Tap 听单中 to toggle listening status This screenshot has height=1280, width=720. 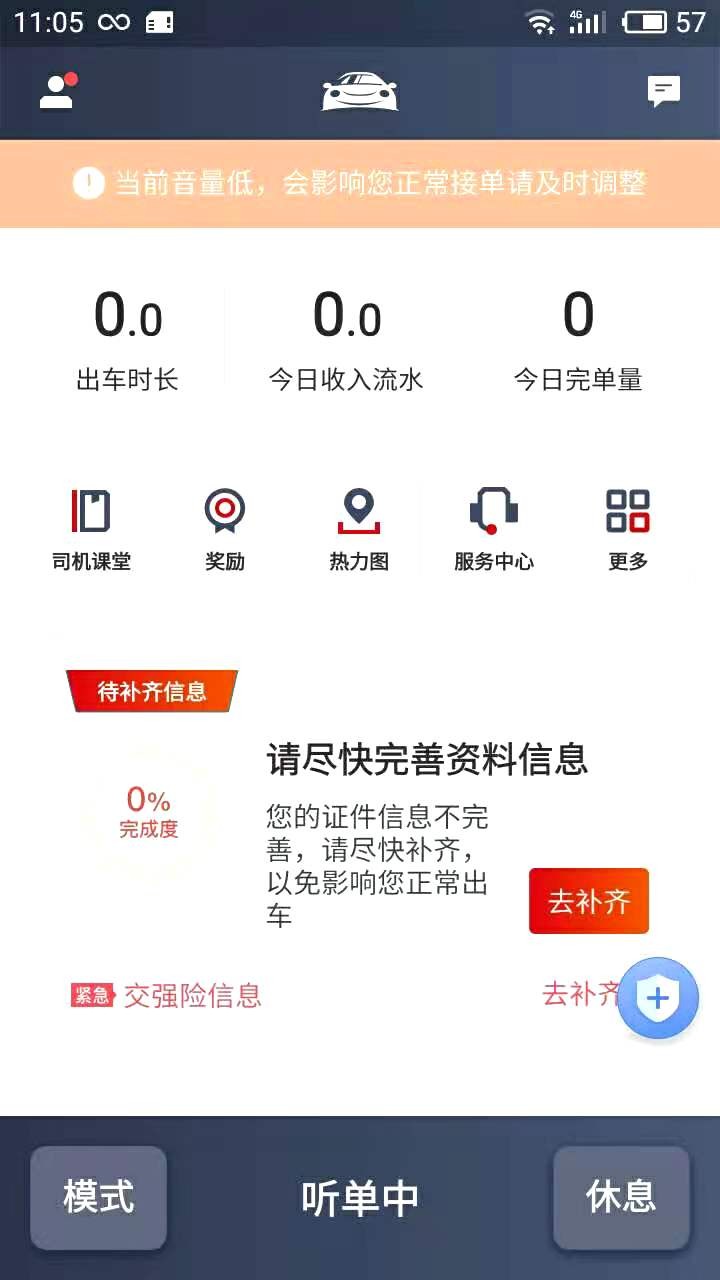click(x=360, y=1197)
